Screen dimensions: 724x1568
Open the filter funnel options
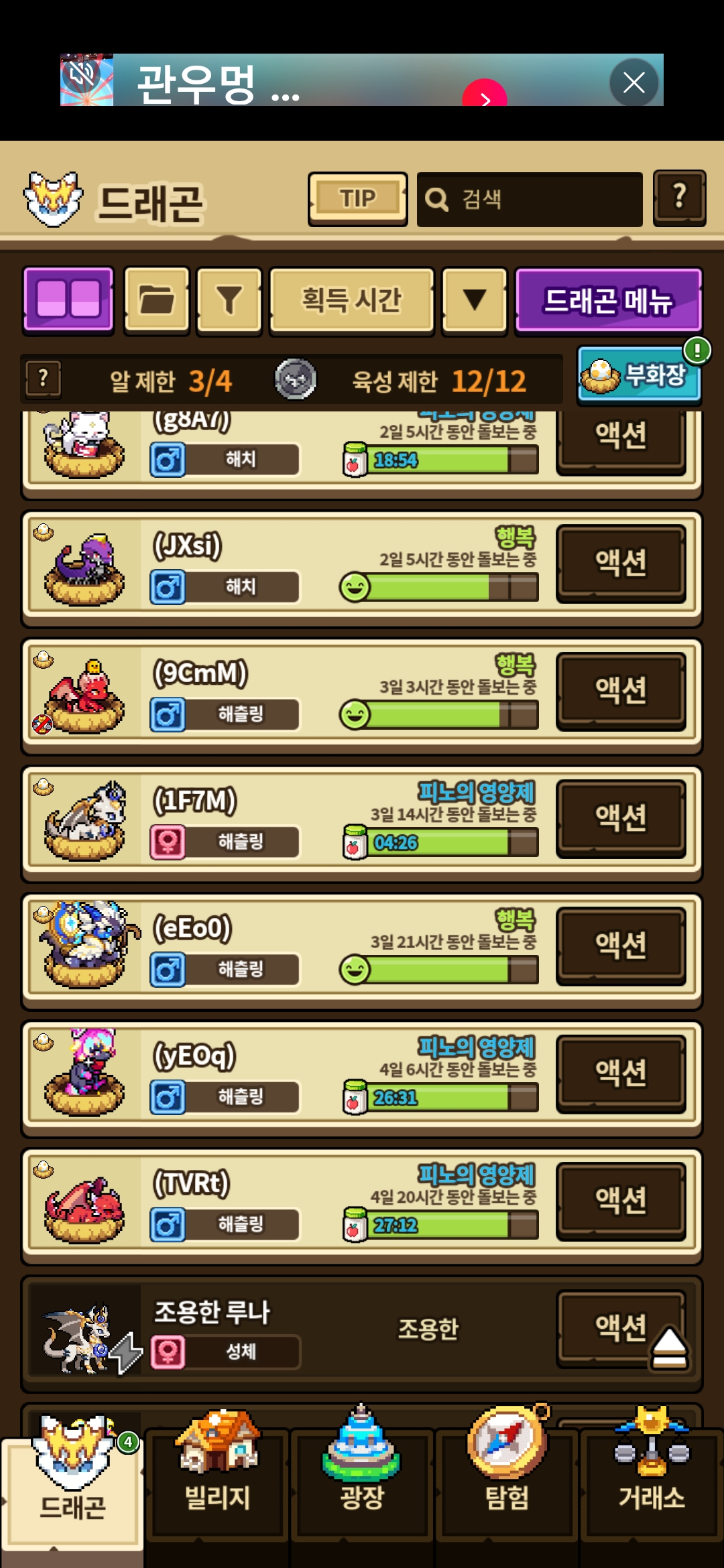tap(229, 300)
